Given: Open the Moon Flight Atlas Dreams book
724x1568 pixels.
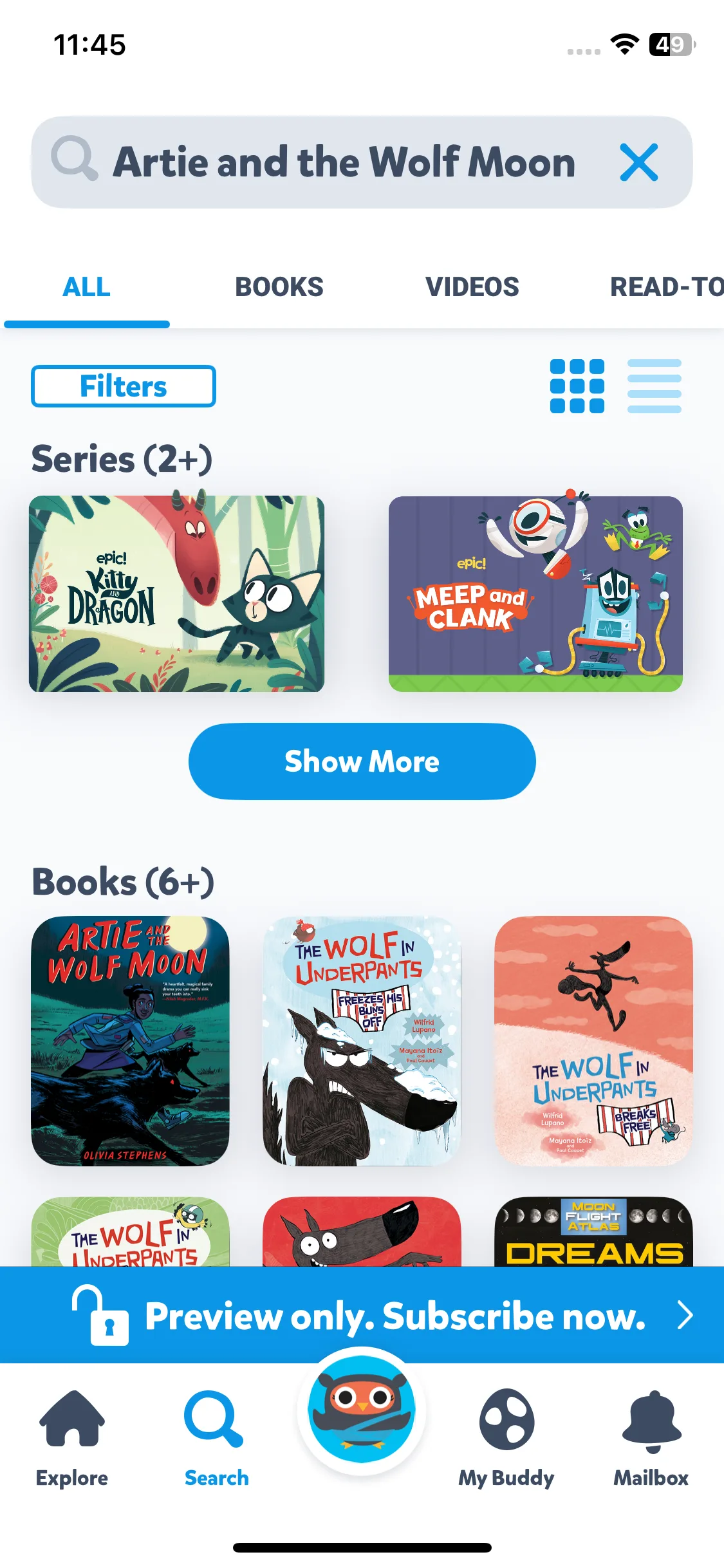Looking at the screenshot, I should pyautogui.click(x=593, y=1232).
